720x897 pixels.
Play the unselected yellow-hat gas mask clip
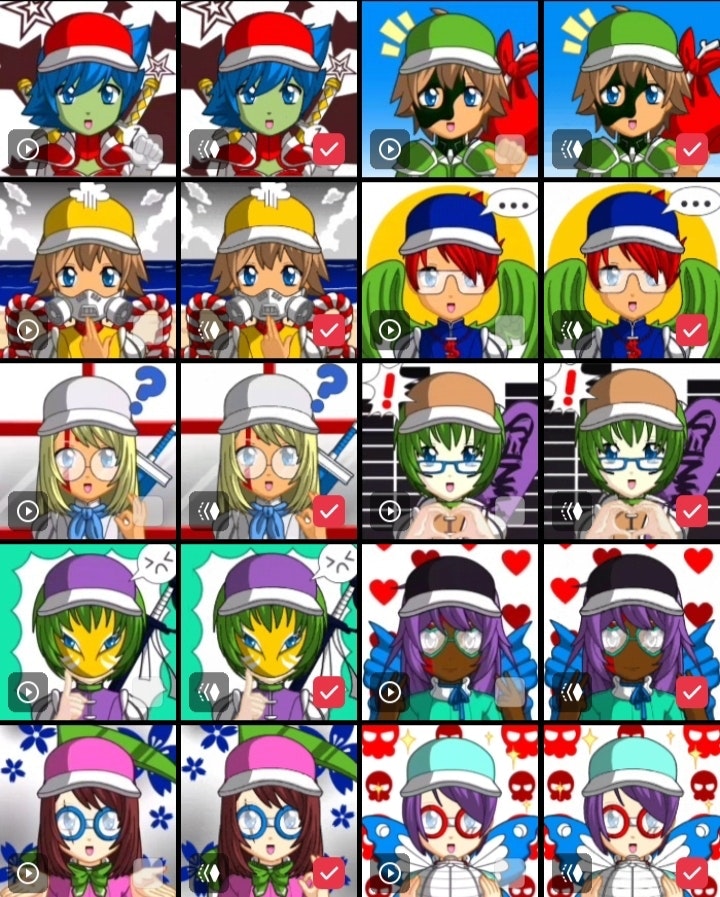[x=28, y=329]
